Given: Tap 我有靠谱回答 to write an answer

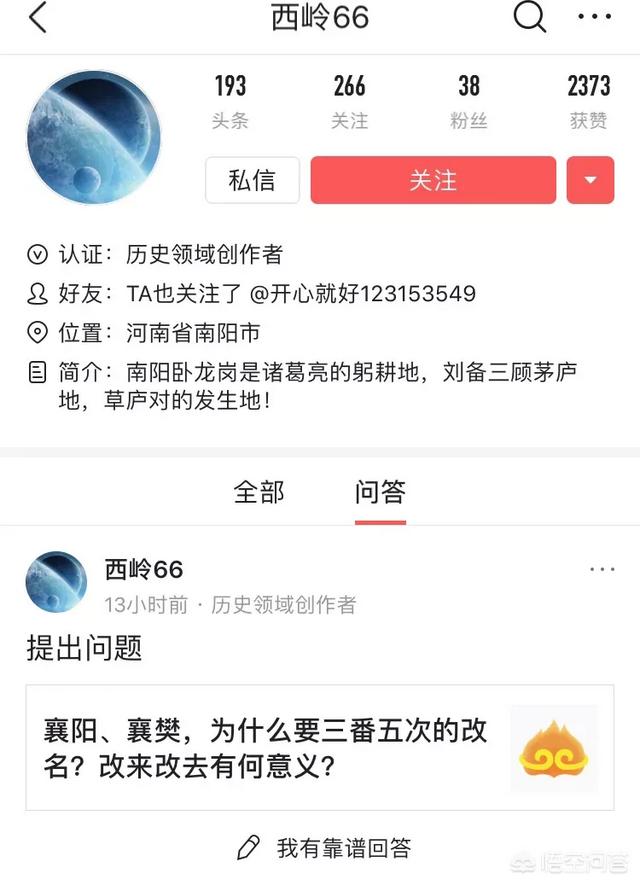Looking at the screenshot, I should pos(324,848).
